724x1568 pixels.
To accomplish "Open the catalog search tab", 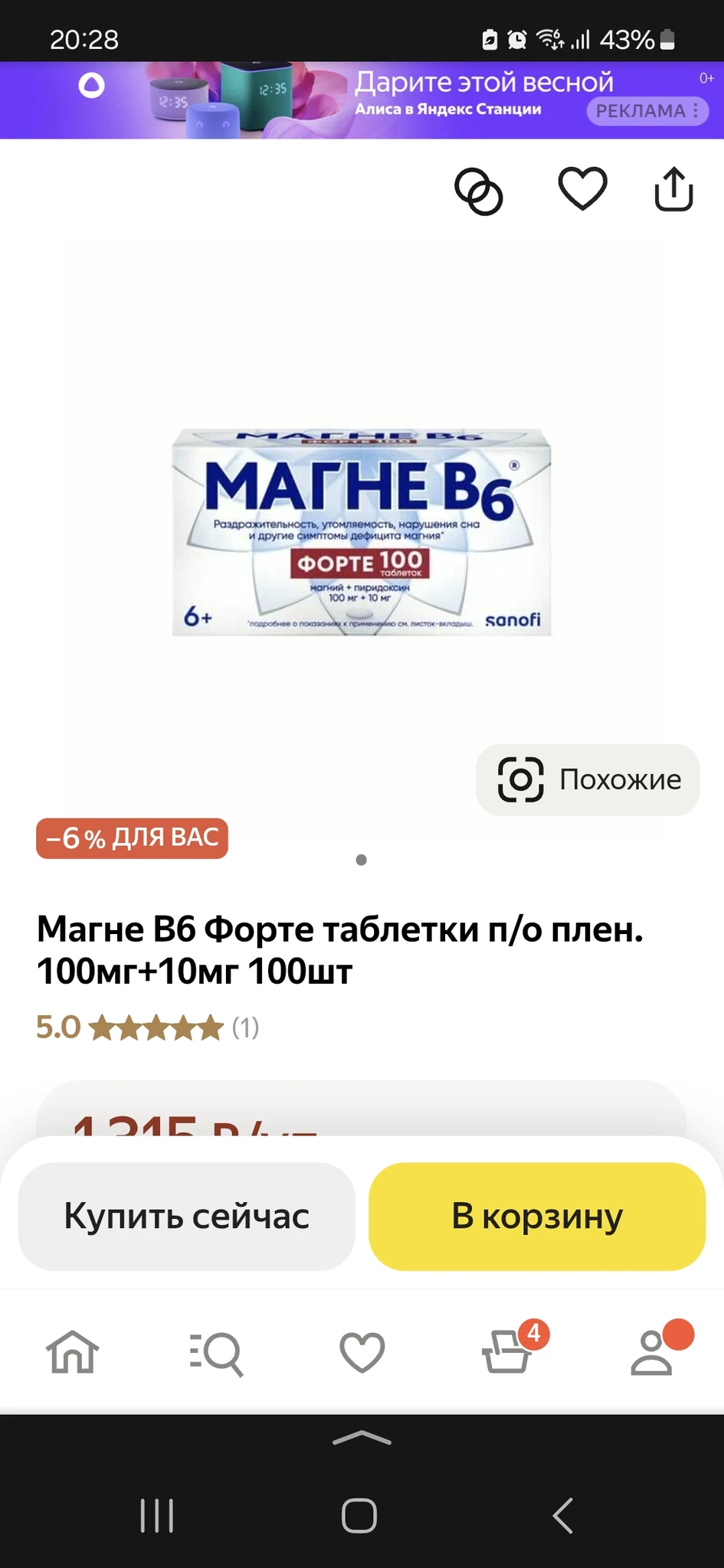I will coord(217,1353).
